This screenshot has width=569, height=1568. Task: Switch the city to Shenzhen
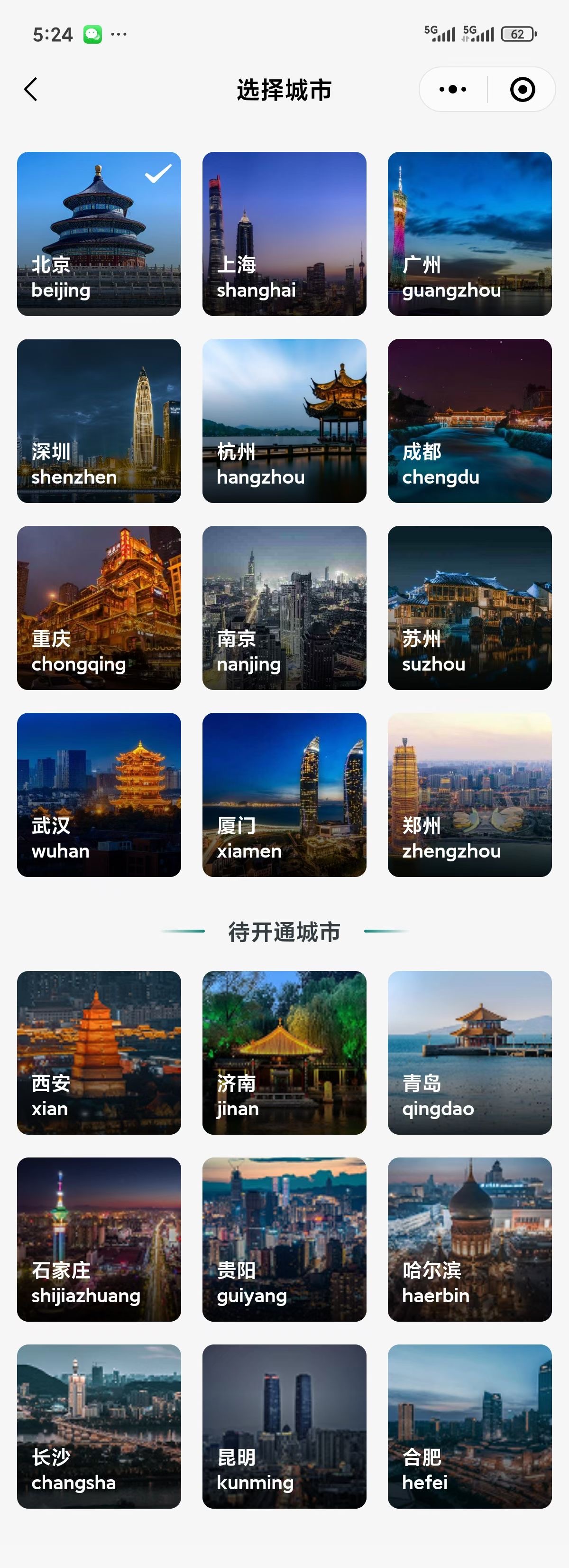click(99, 420)
